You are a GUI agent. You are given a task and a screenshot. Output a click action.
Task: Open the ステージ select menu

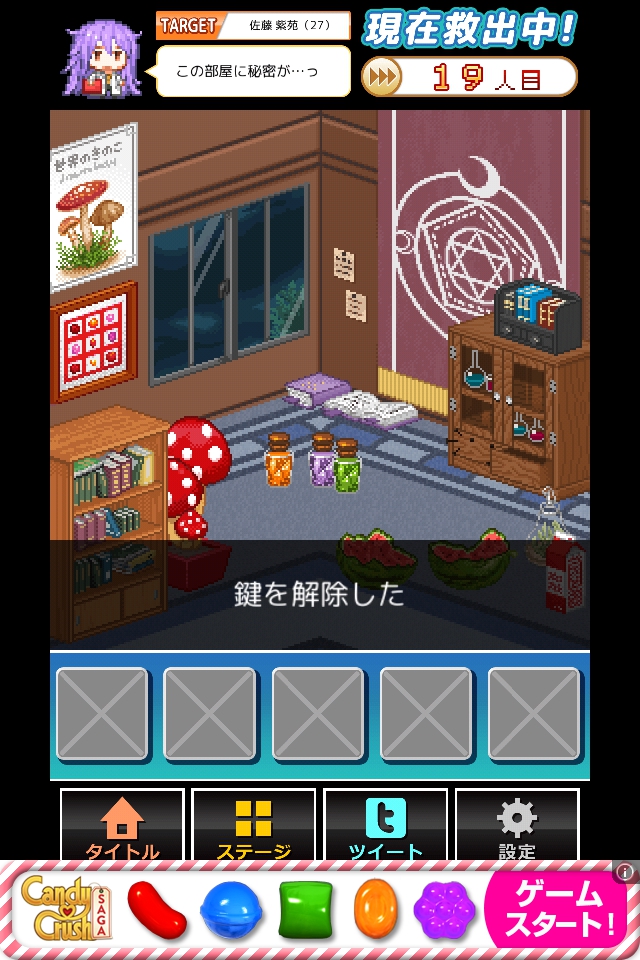(x=253, y=826)
